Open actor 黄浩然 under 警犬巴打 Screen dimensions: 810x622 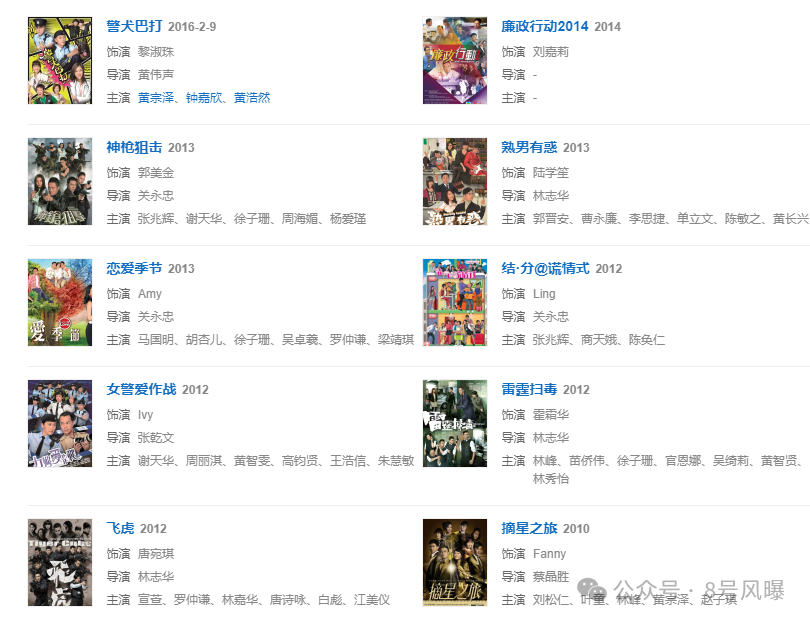tap(252, 98)
